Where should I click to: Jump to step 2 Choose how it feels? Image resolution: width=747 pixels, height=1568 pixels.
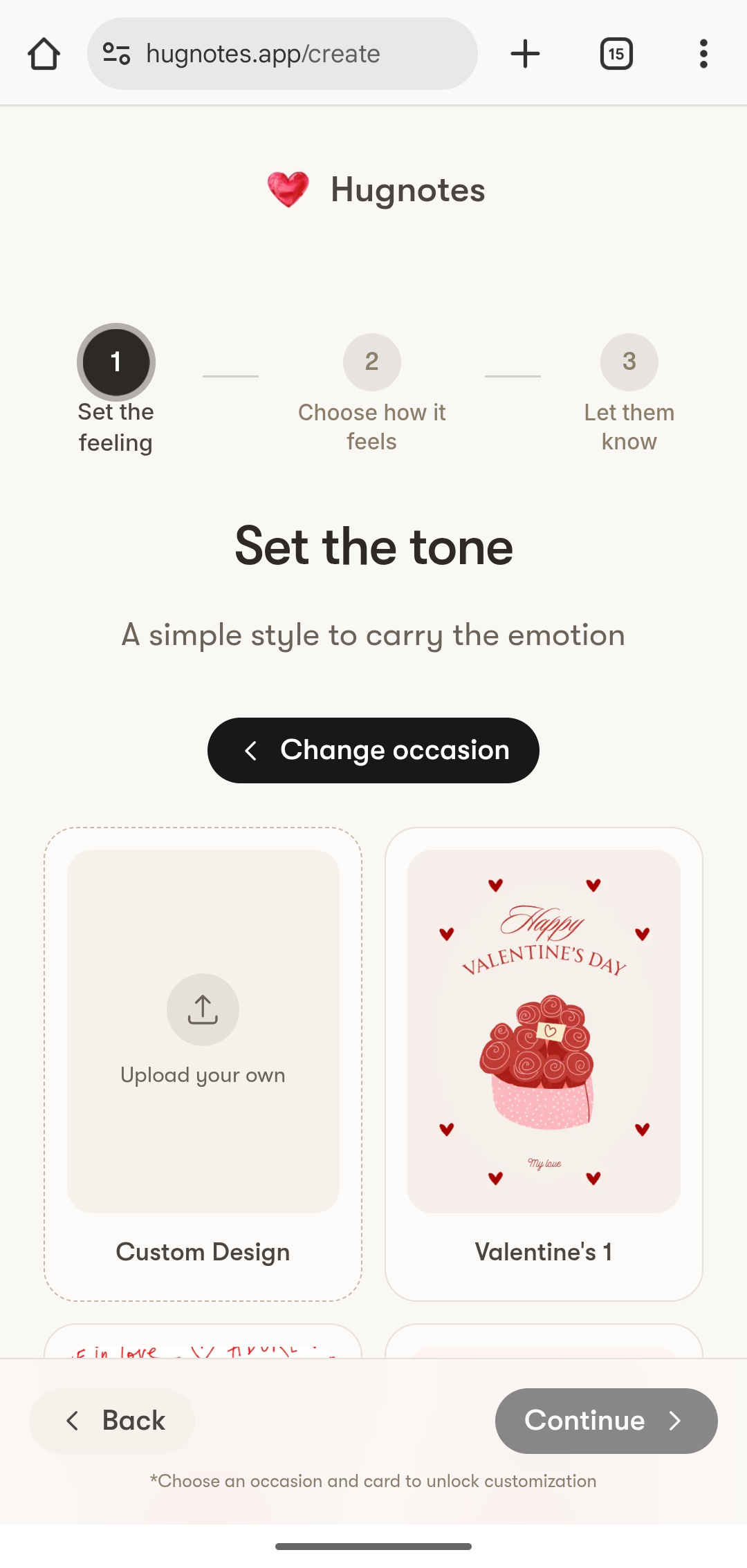coord(372,362)
